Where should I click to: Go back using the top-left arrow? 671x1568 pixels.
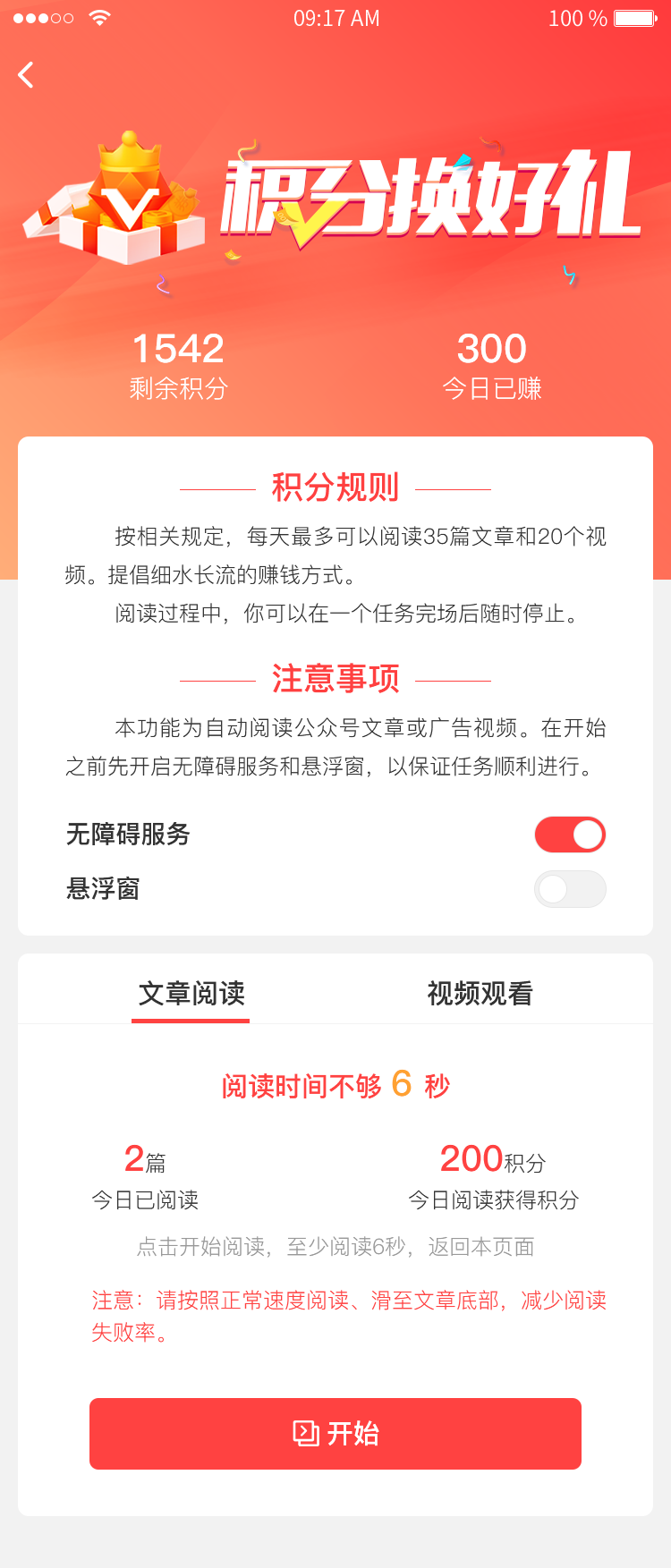tap(27, 75)
